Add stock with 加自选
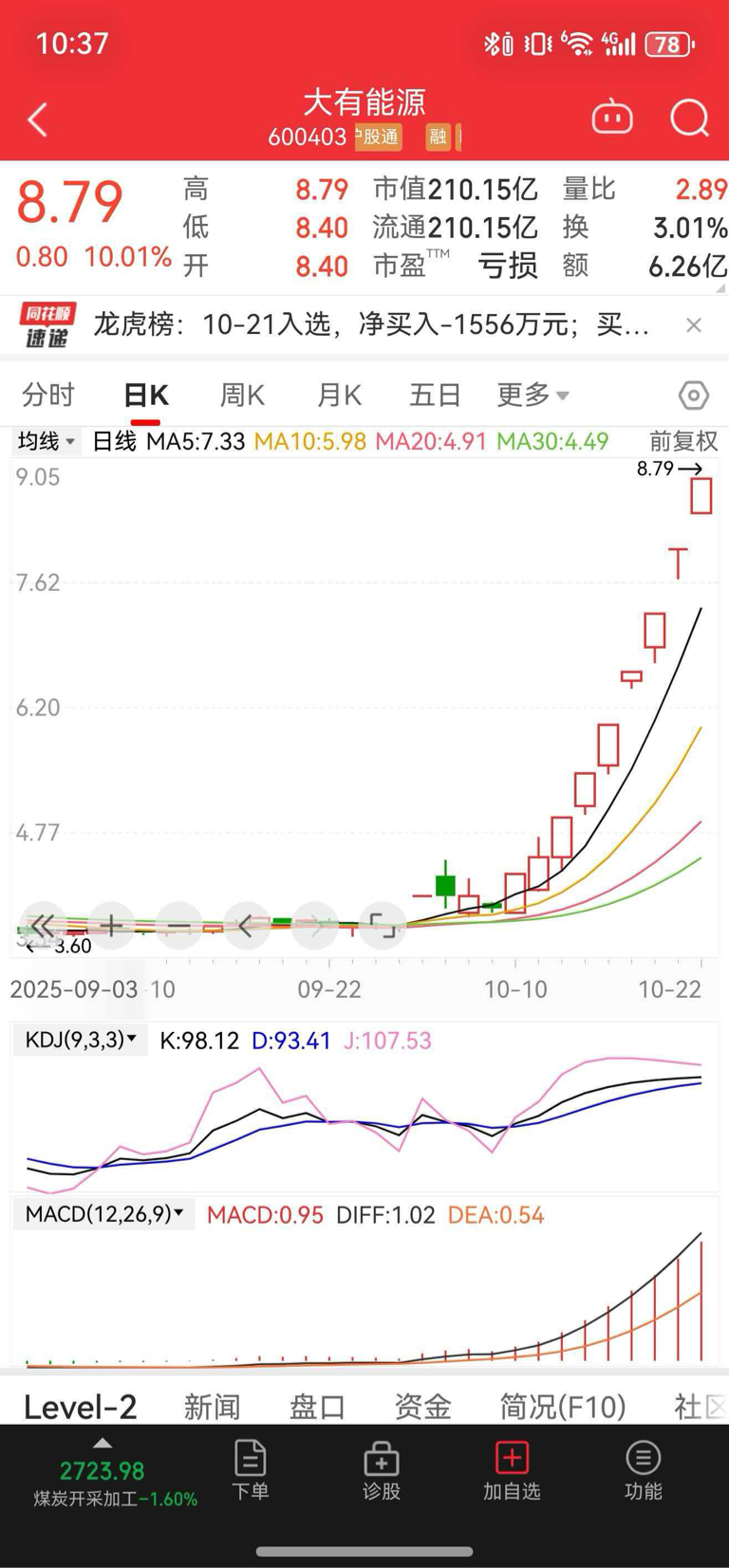729x1568 pixels. click(512, 1470)
